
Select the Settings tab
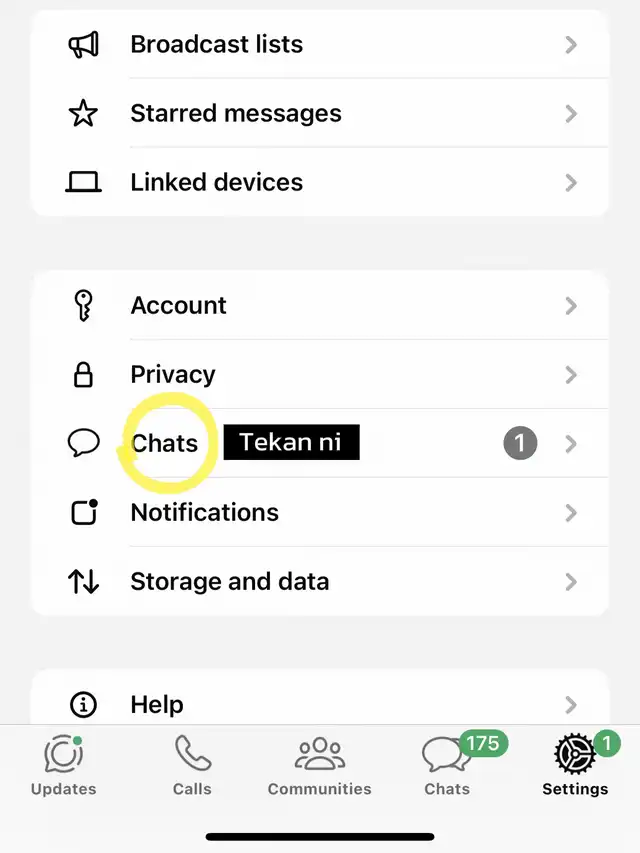coord(575,768)
